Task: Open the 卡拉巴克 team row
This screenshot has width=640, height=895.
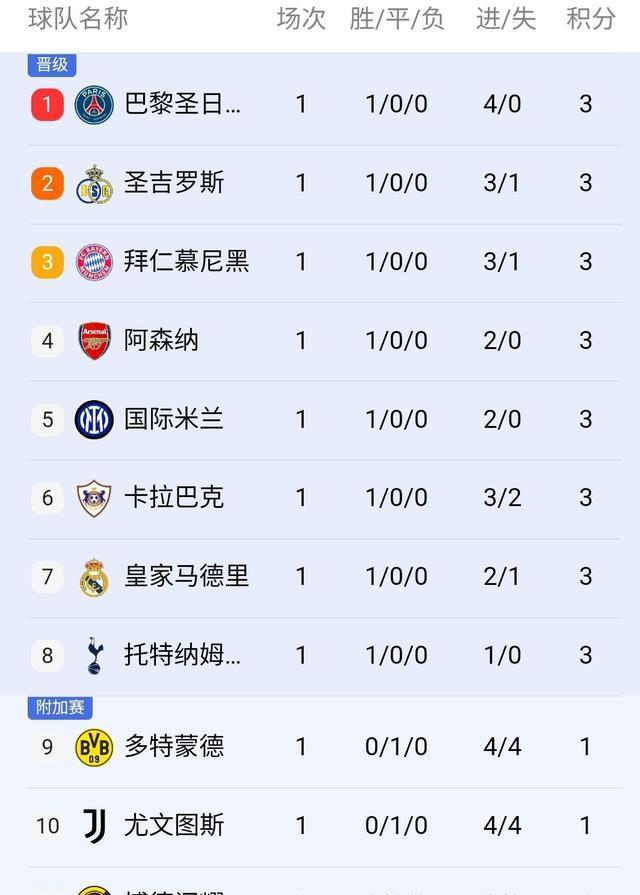Action: pyautogui.click(x=174, y=497)
